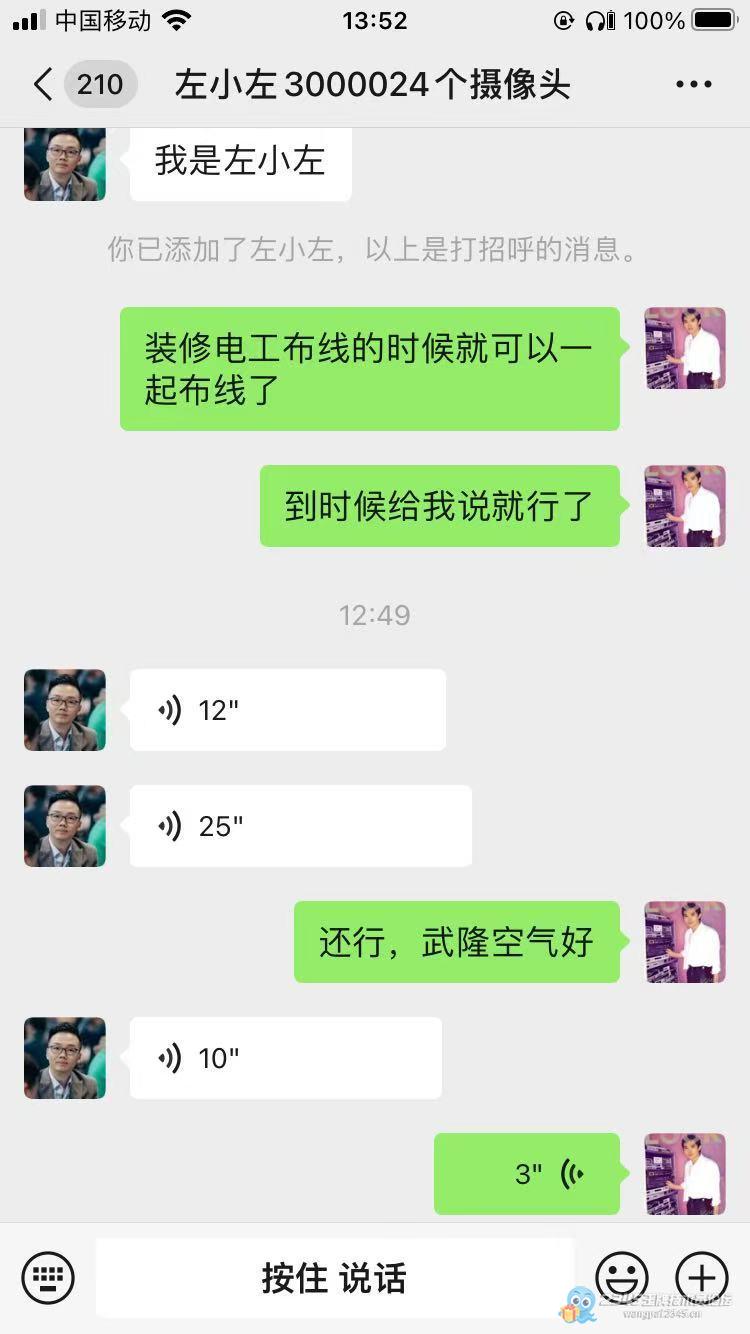
Task: Tap the 按住 说话 hold-to-talk button
Action: point(334,1277)
